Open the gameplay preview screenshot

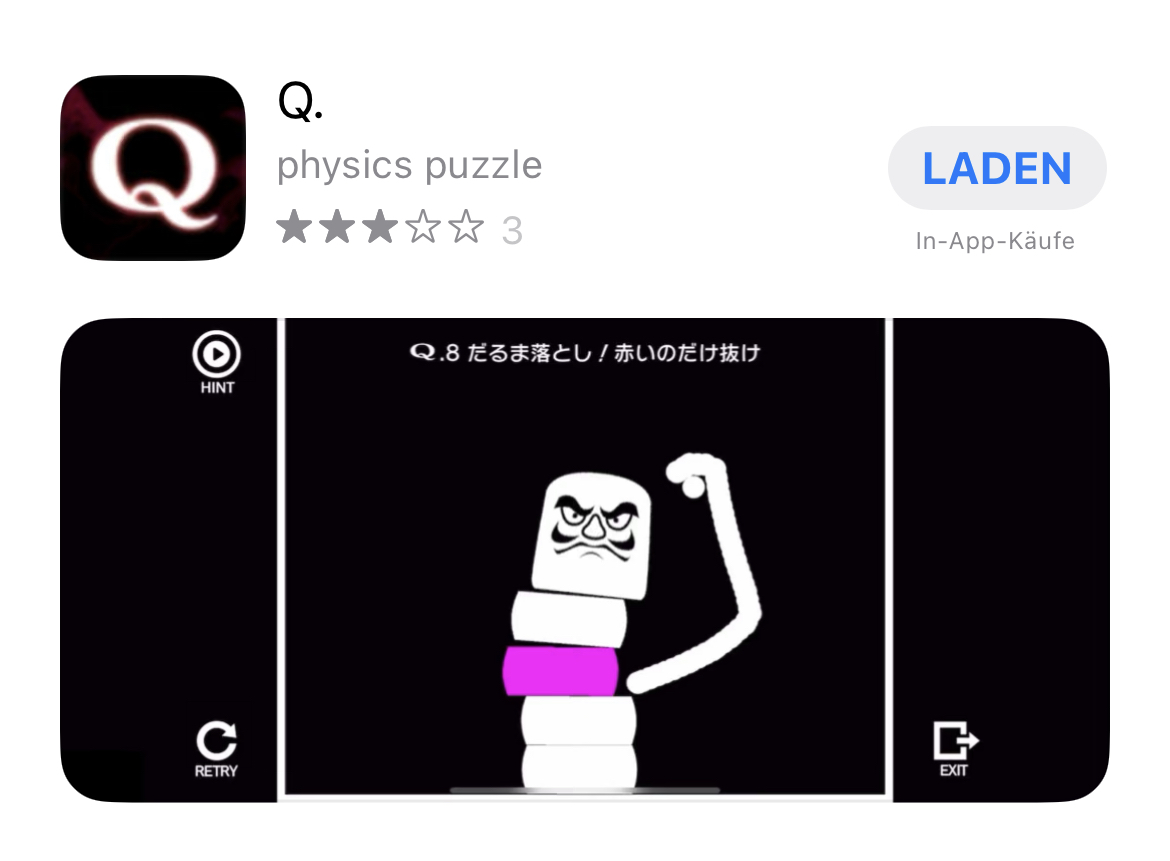(x=585, y=560)
